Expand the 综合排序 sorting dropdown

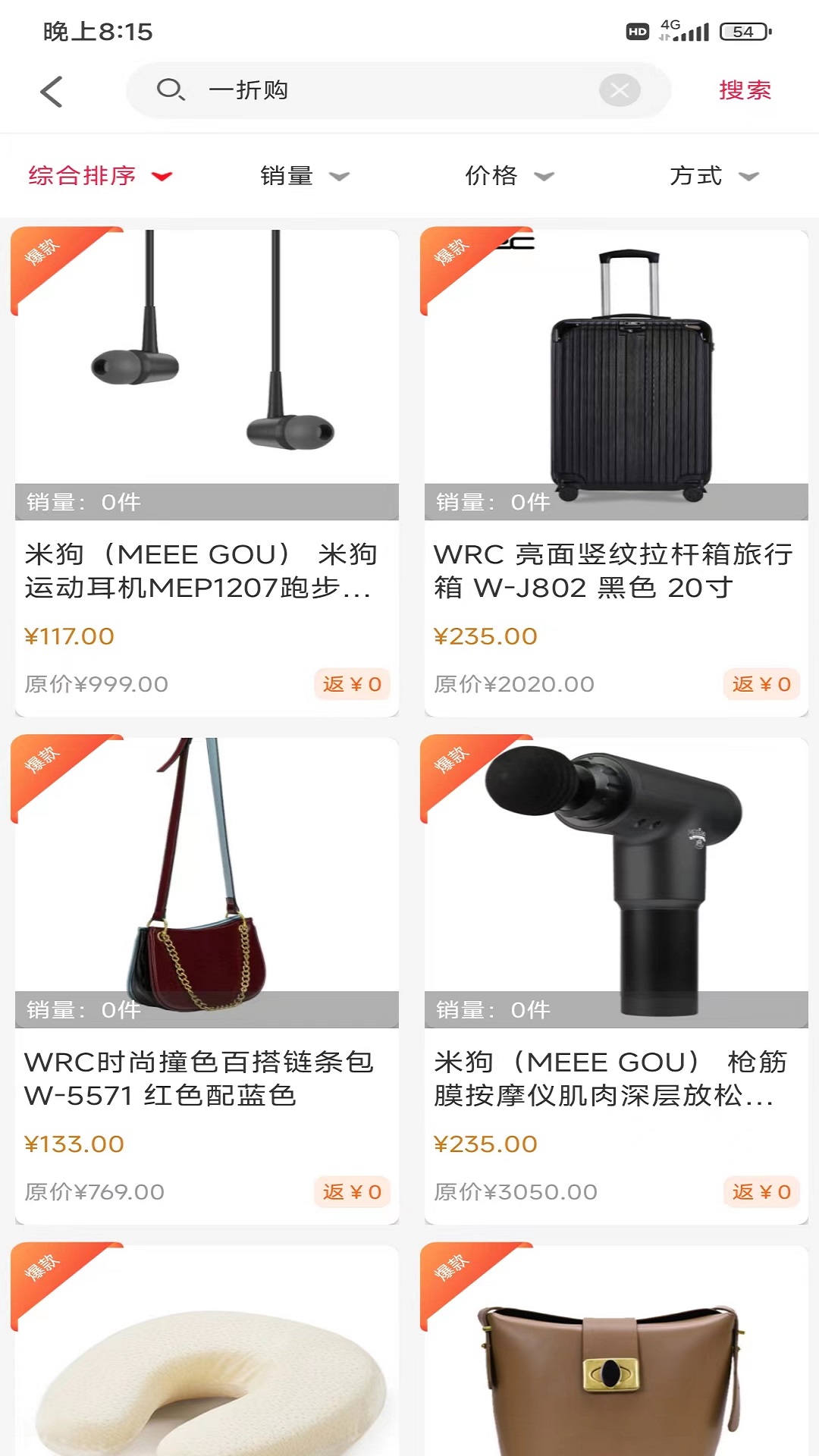100,176
